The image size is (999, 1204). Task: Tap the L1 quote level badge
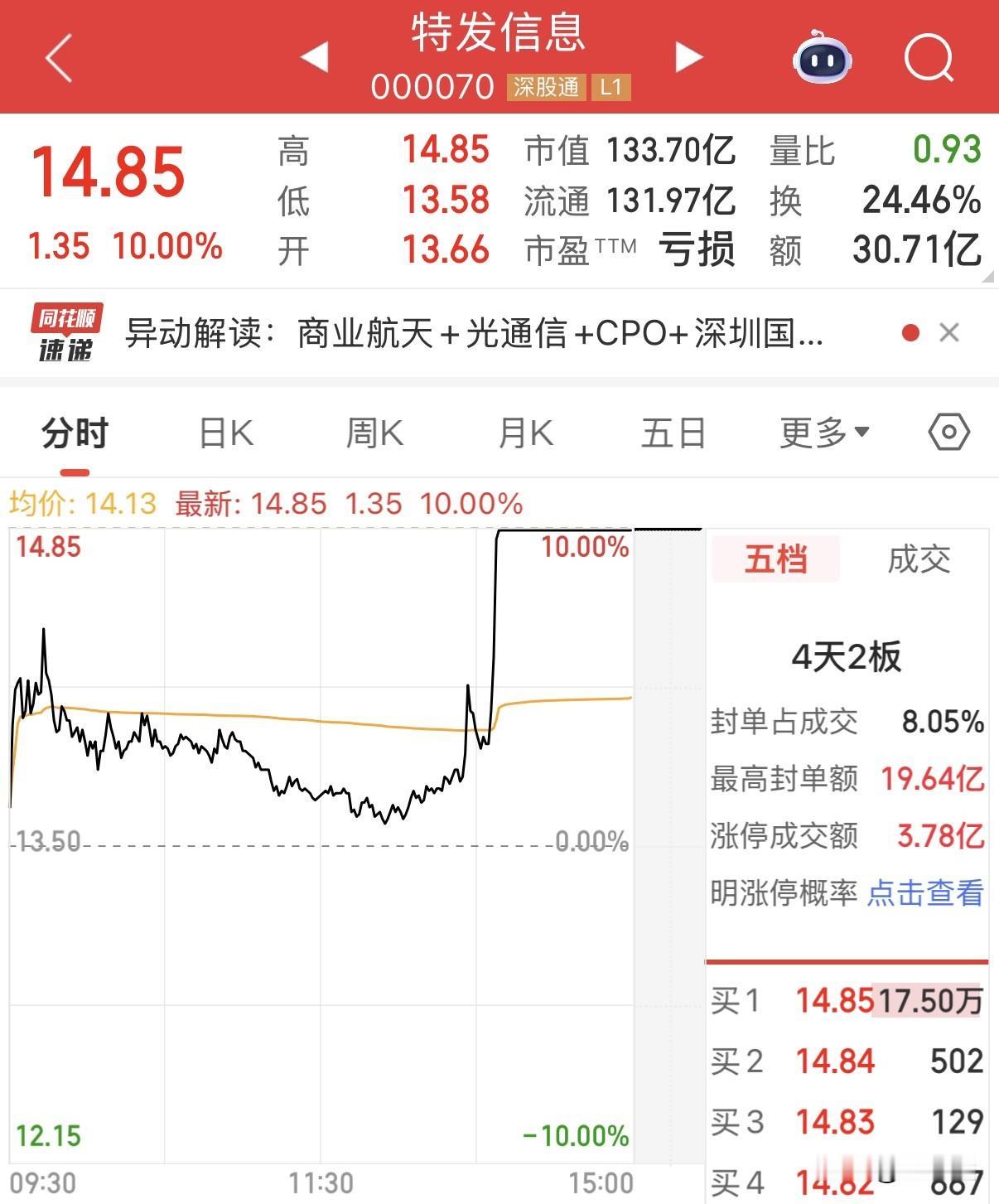coord(611,87)
